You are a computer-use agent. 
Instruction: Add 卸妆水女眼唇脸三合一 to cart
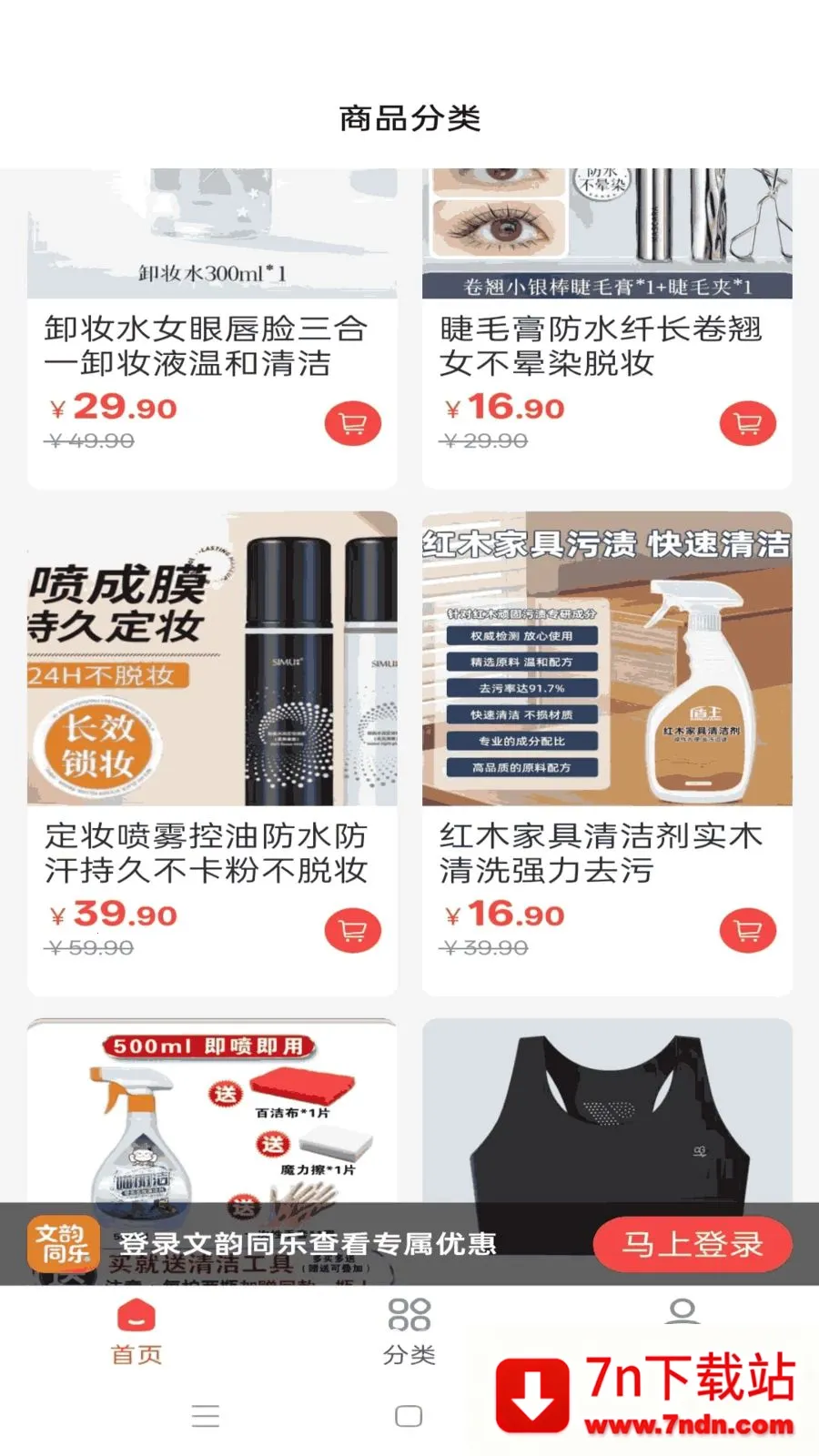point(353,423)
